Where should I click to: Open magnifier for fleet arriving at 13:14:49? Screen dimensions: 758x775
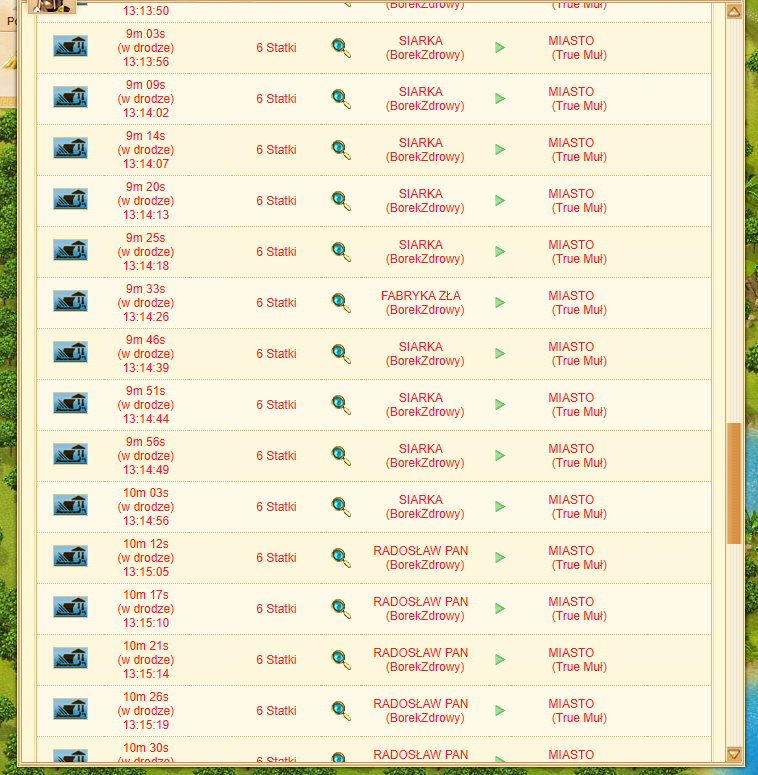[x=341, y=456]
